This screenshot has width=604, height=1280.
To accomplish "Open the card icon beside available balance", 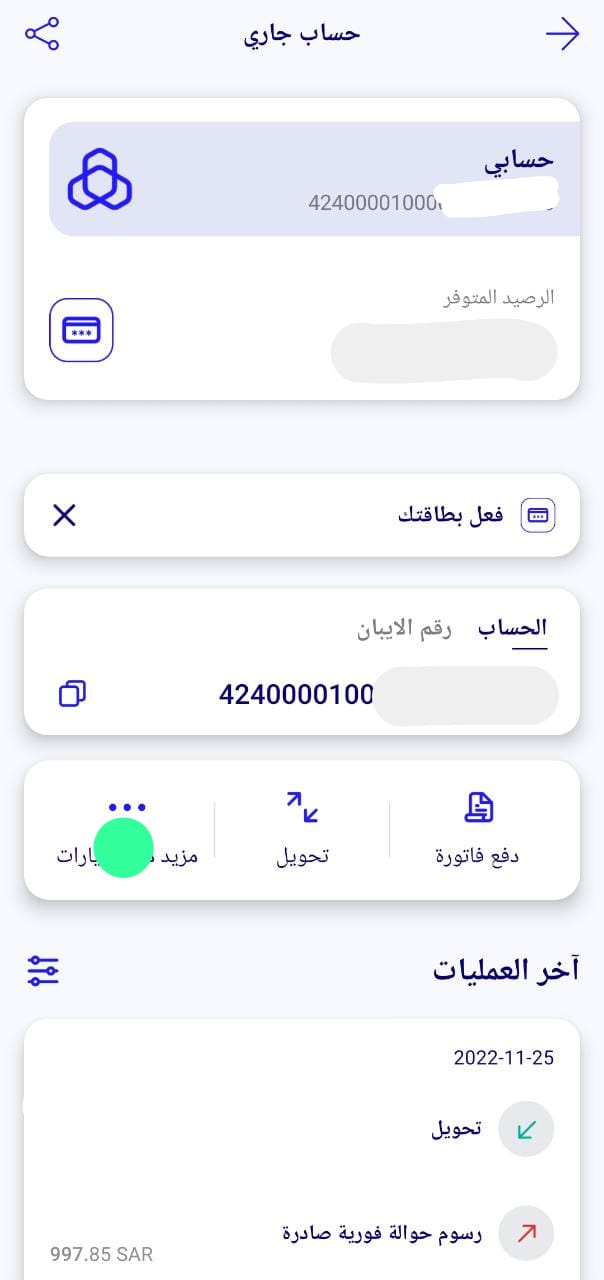I will coord(81,330).
